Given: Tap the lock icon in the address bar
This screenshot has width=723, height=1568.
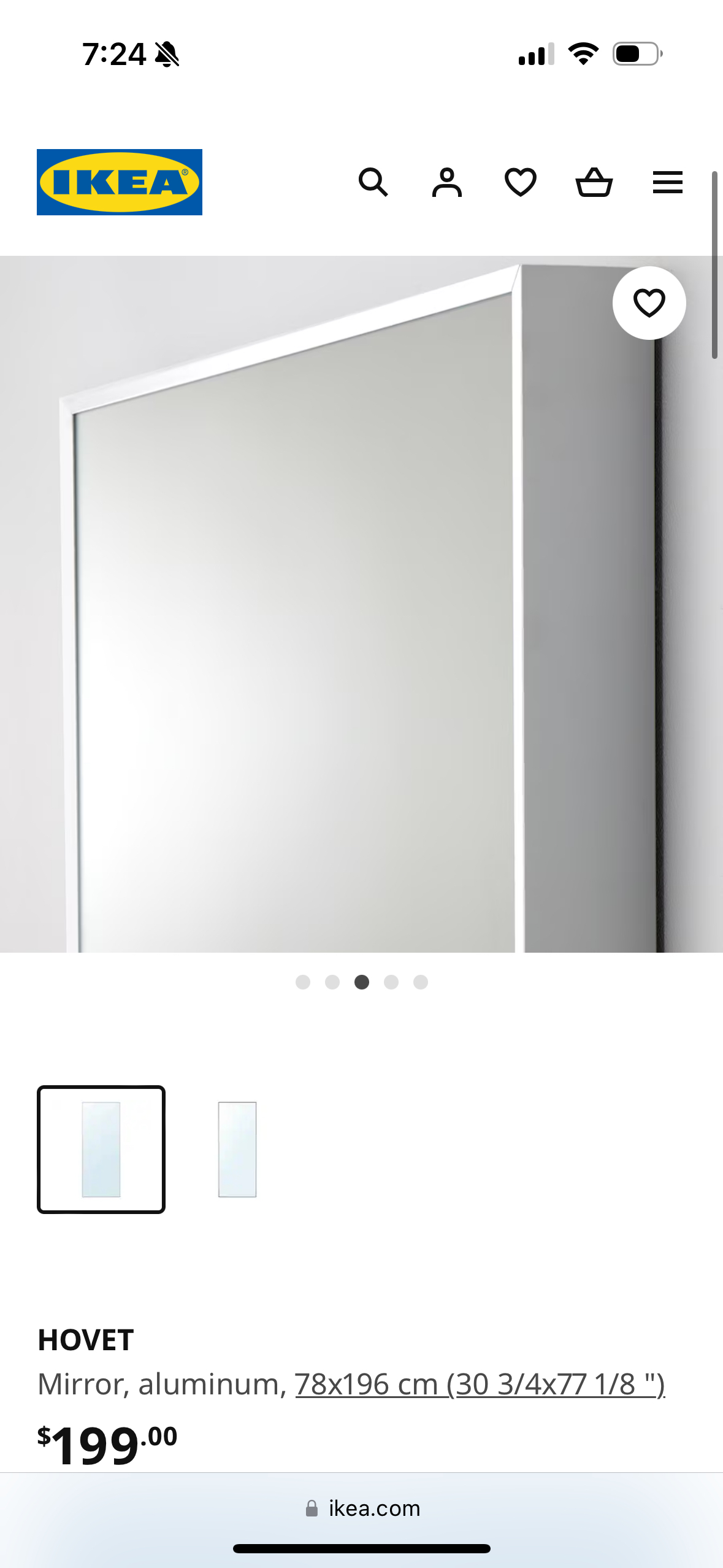Looking at the screenshot, I should [312, 1508].
